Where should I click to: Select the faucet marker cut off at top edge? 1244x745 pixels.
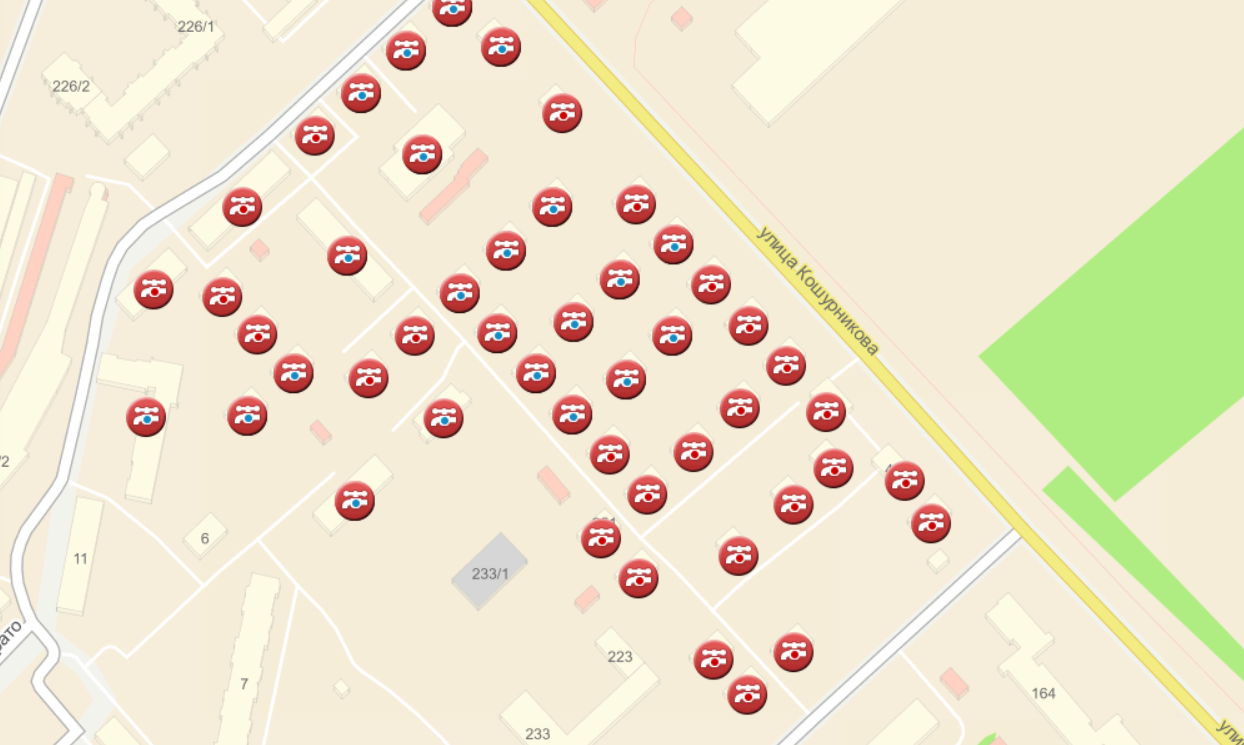452,8
